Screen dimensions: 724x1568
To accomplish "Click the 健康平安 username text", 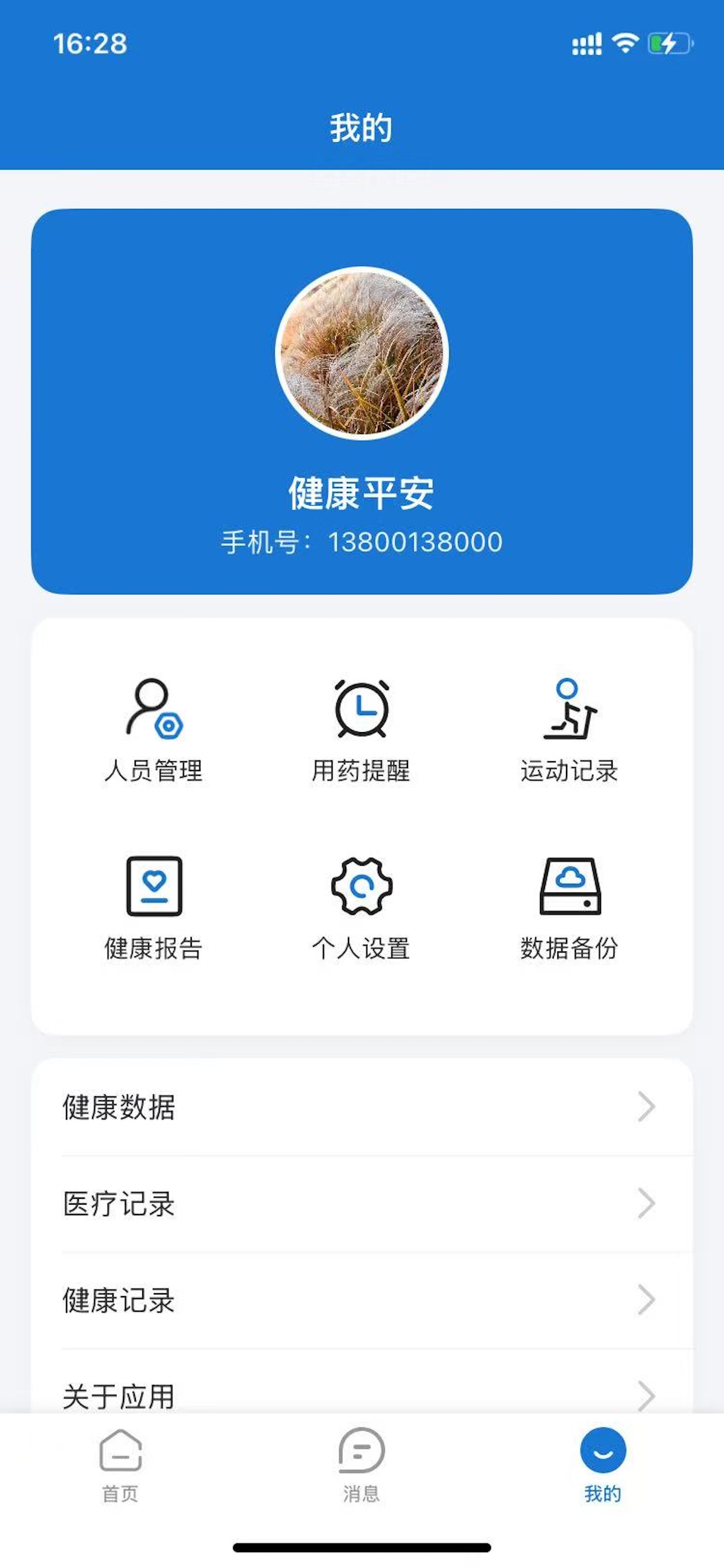I will click(x=361, y=492).
